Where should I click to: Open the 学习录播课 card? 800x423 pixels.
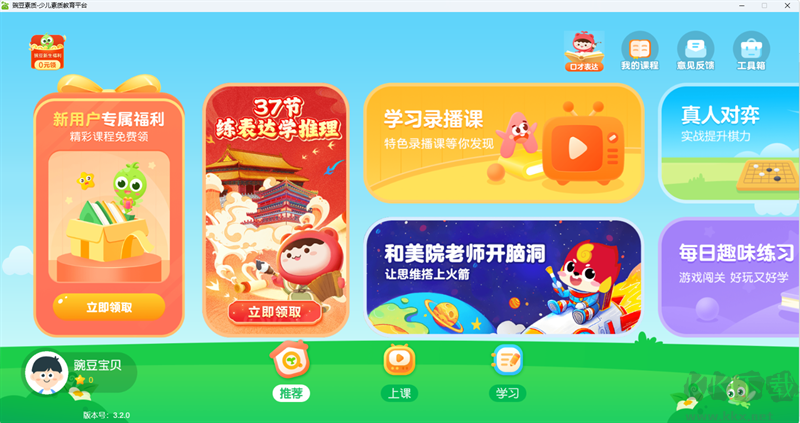(503, 143)
